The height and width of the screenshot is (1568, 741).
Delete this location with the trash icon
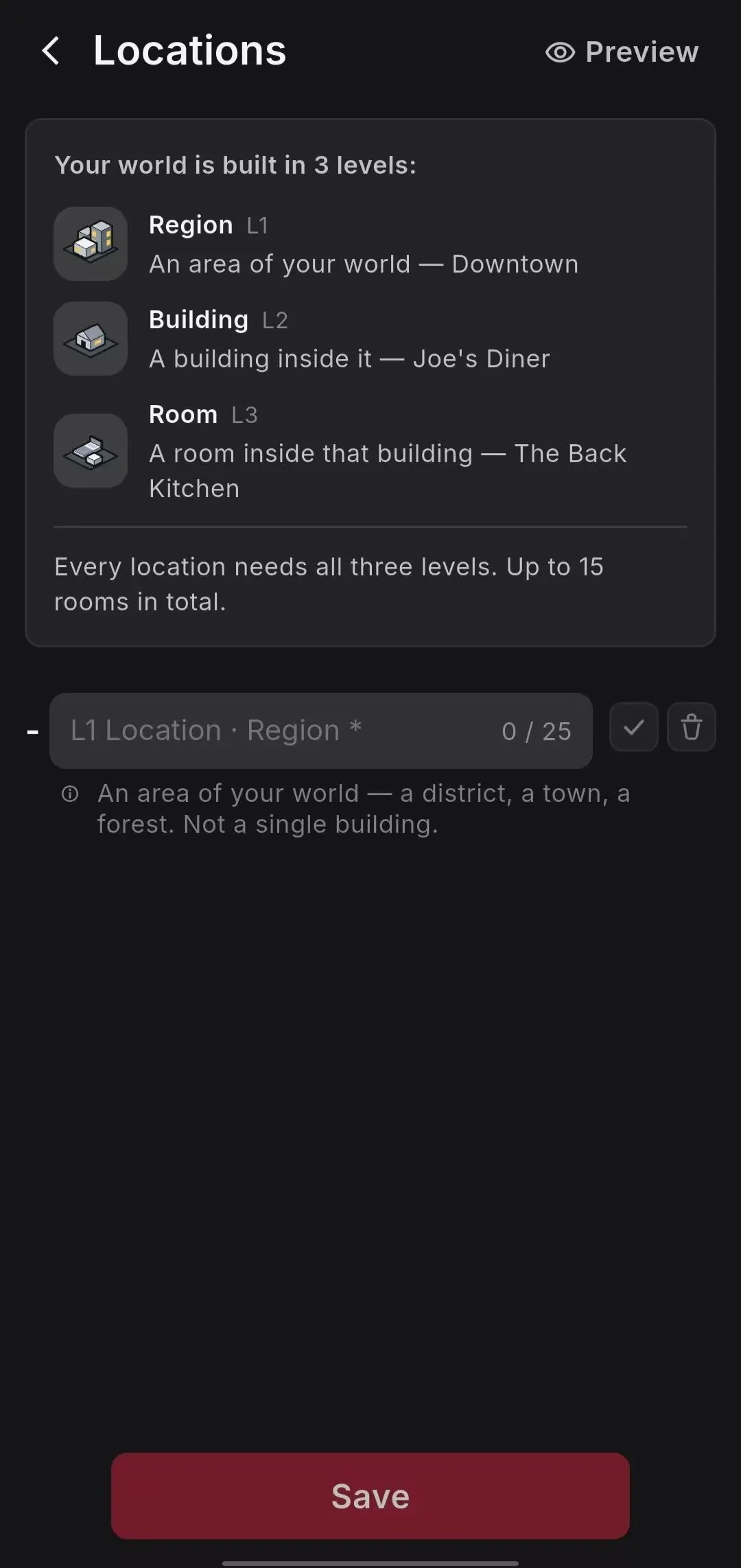tap(691, 727)
